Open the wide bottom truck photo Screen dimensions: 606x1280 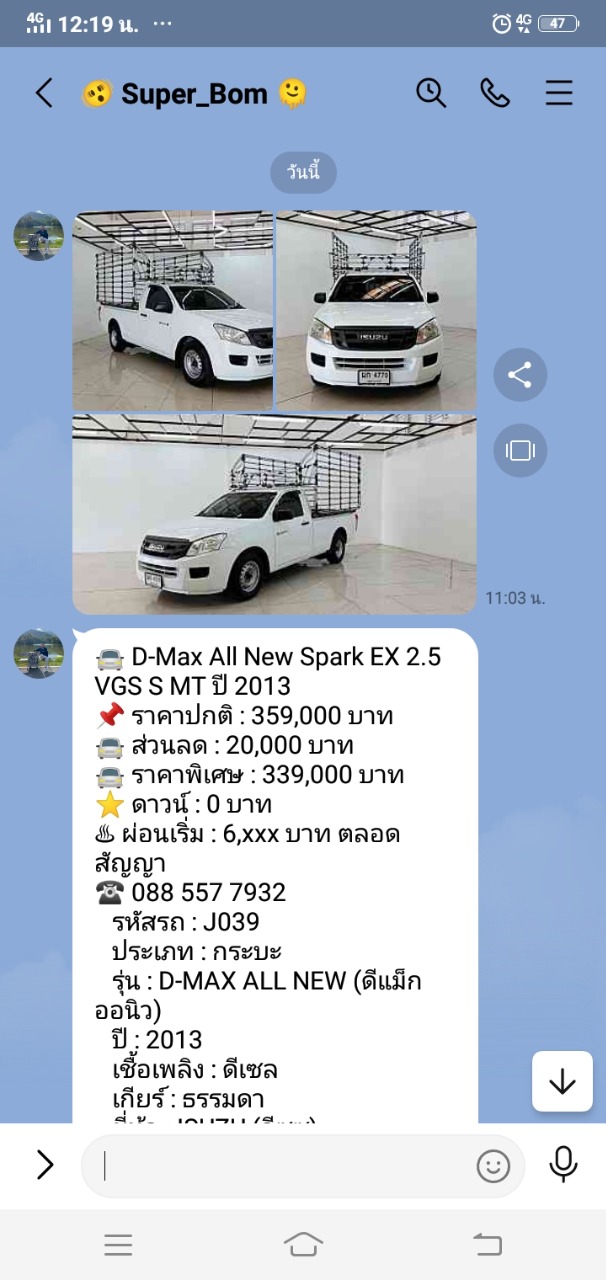coord(274,514)
